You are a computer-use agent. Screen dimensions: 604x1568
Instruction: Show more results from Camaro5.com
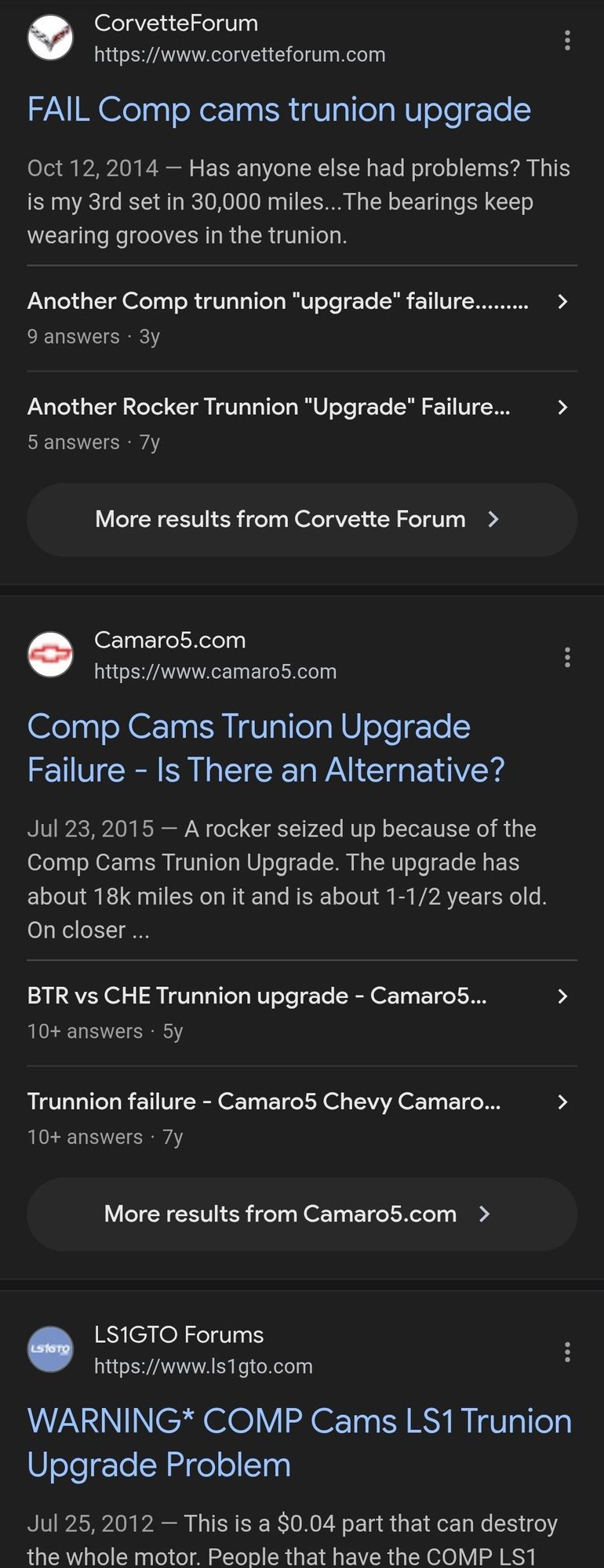[302, 1214]
